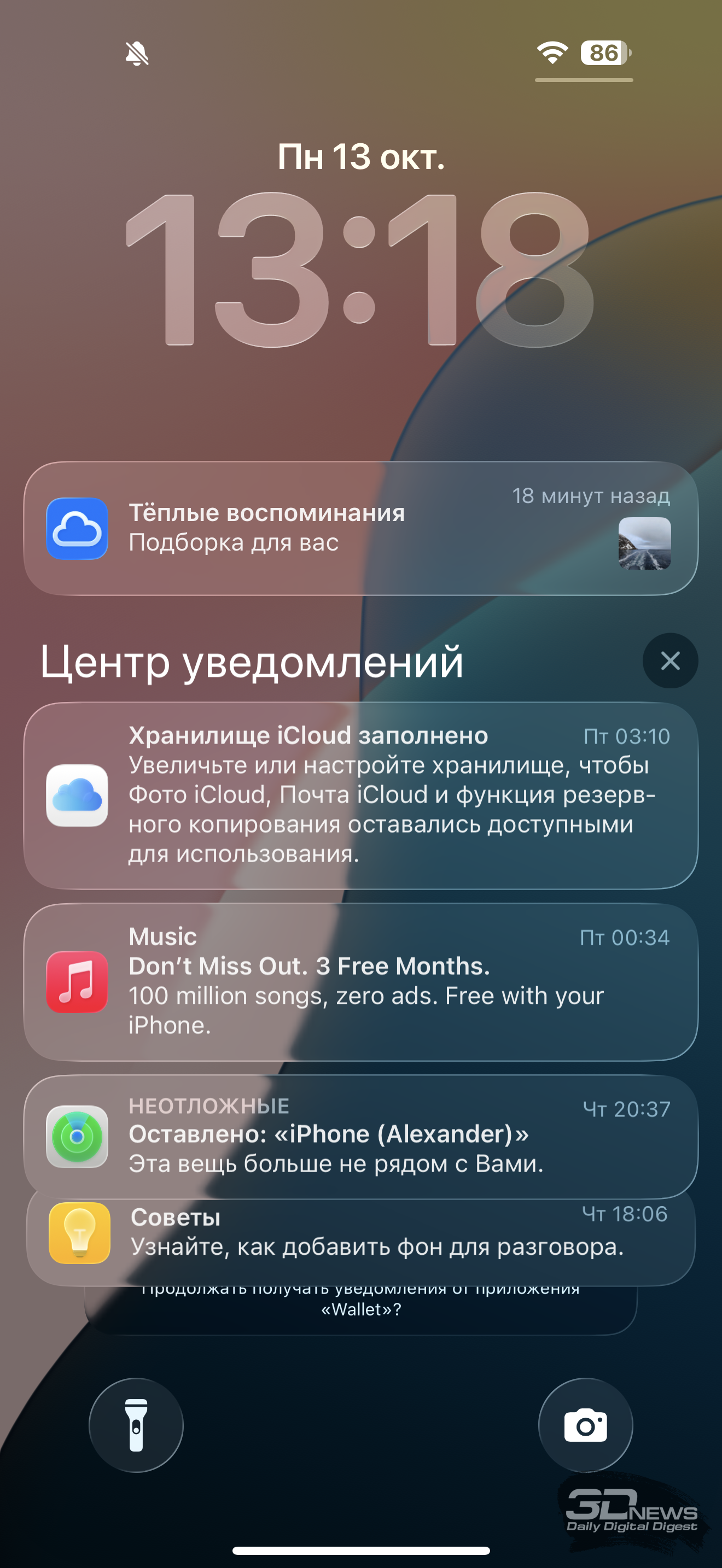Open the Music 3 Free Months notification
722x1568 pixels.
pyautogui.click(x=360, y=981)
